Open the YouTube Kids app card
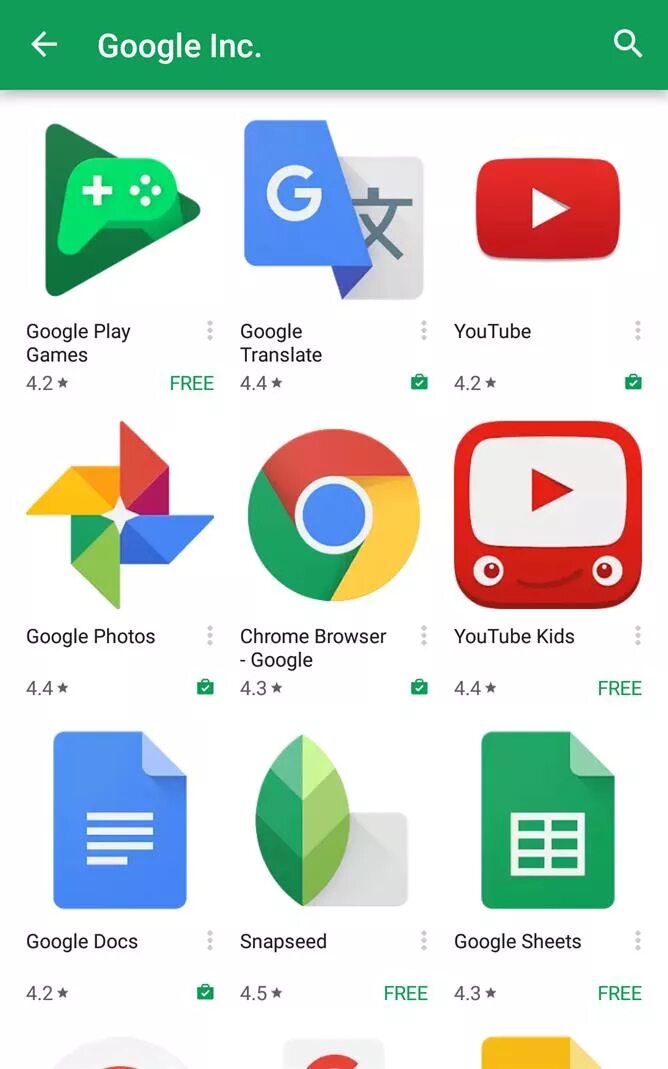 [x=548, y=516]
